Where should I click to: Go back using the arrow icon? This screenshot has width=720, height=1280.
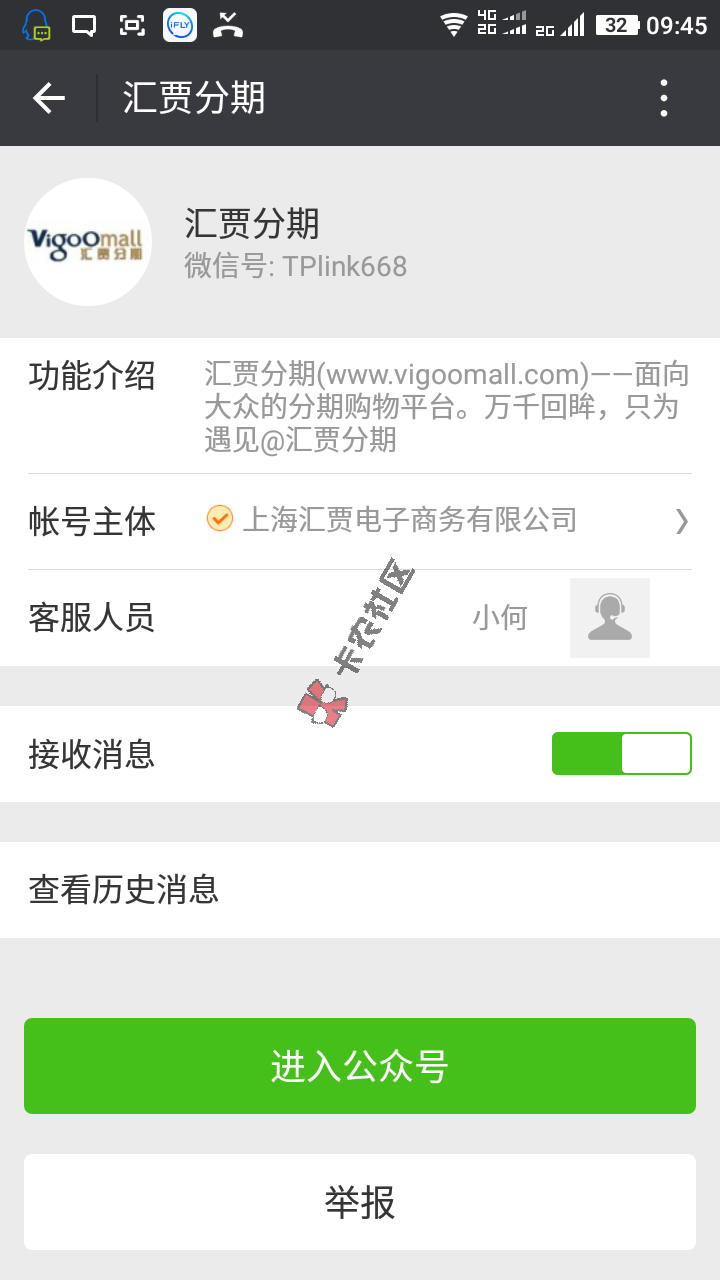[x=48, y=98]
